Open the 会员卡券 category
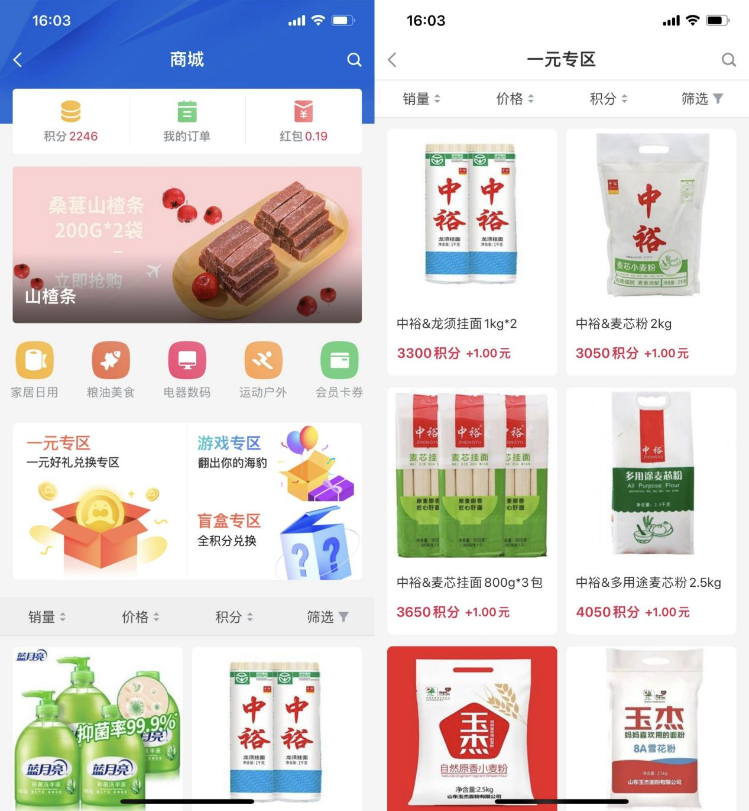Viewport: 749px width, 811px height. tap(339, 370)
